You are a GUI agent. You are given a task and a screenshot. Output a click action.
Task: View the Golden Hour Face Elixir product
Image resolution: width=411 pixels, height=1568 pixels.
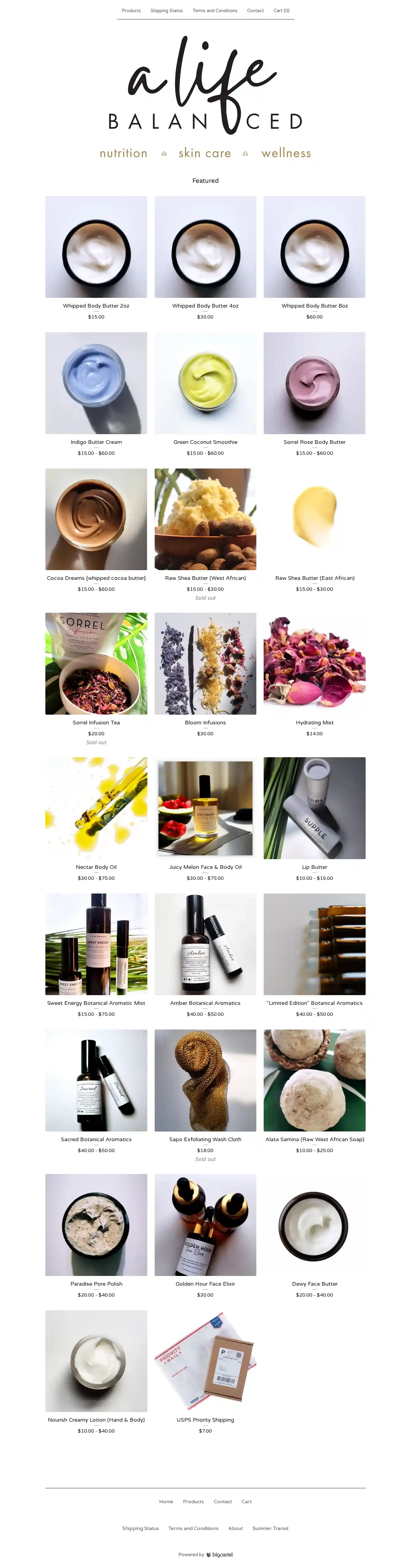point(205,1225)
